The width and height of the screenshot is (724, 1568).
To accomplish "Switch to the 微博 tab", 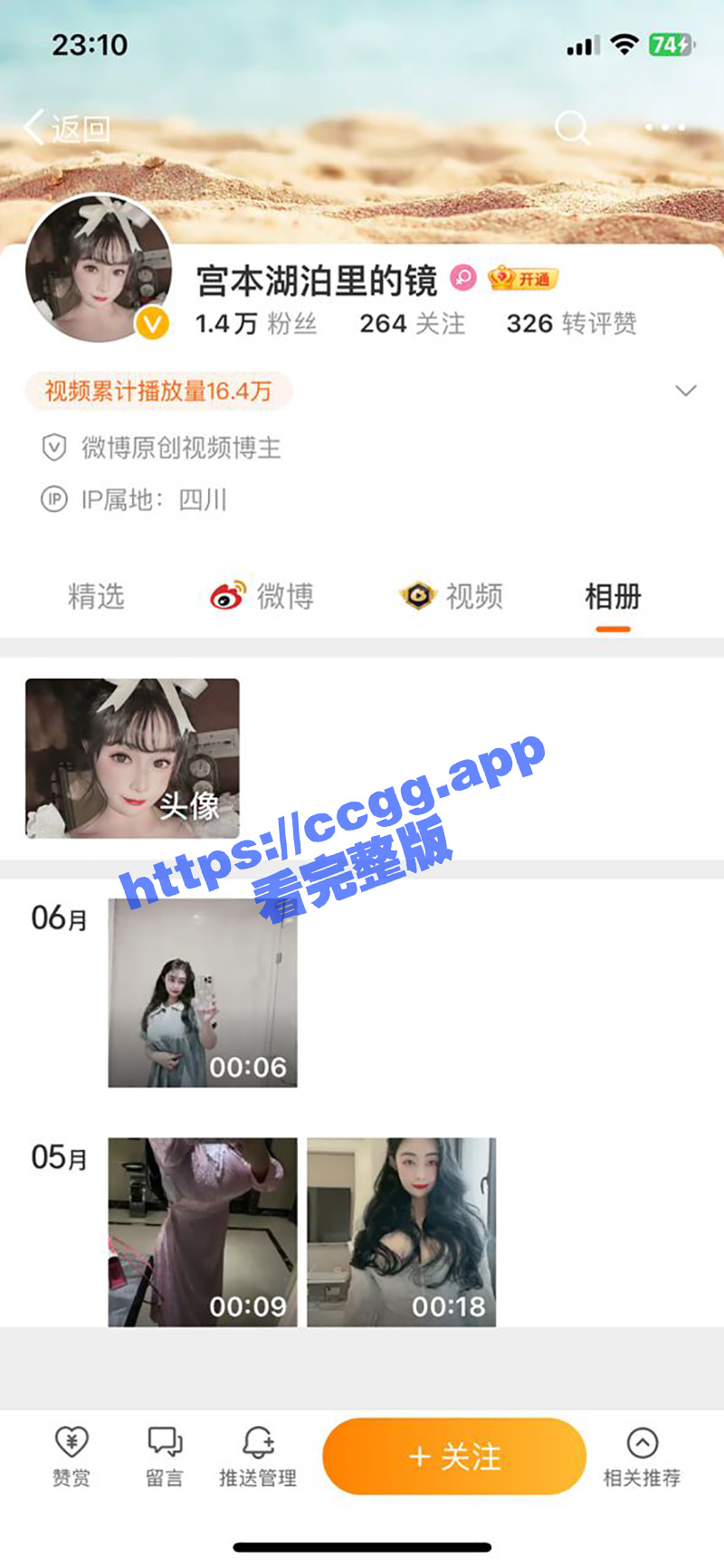I will (262, 596).
